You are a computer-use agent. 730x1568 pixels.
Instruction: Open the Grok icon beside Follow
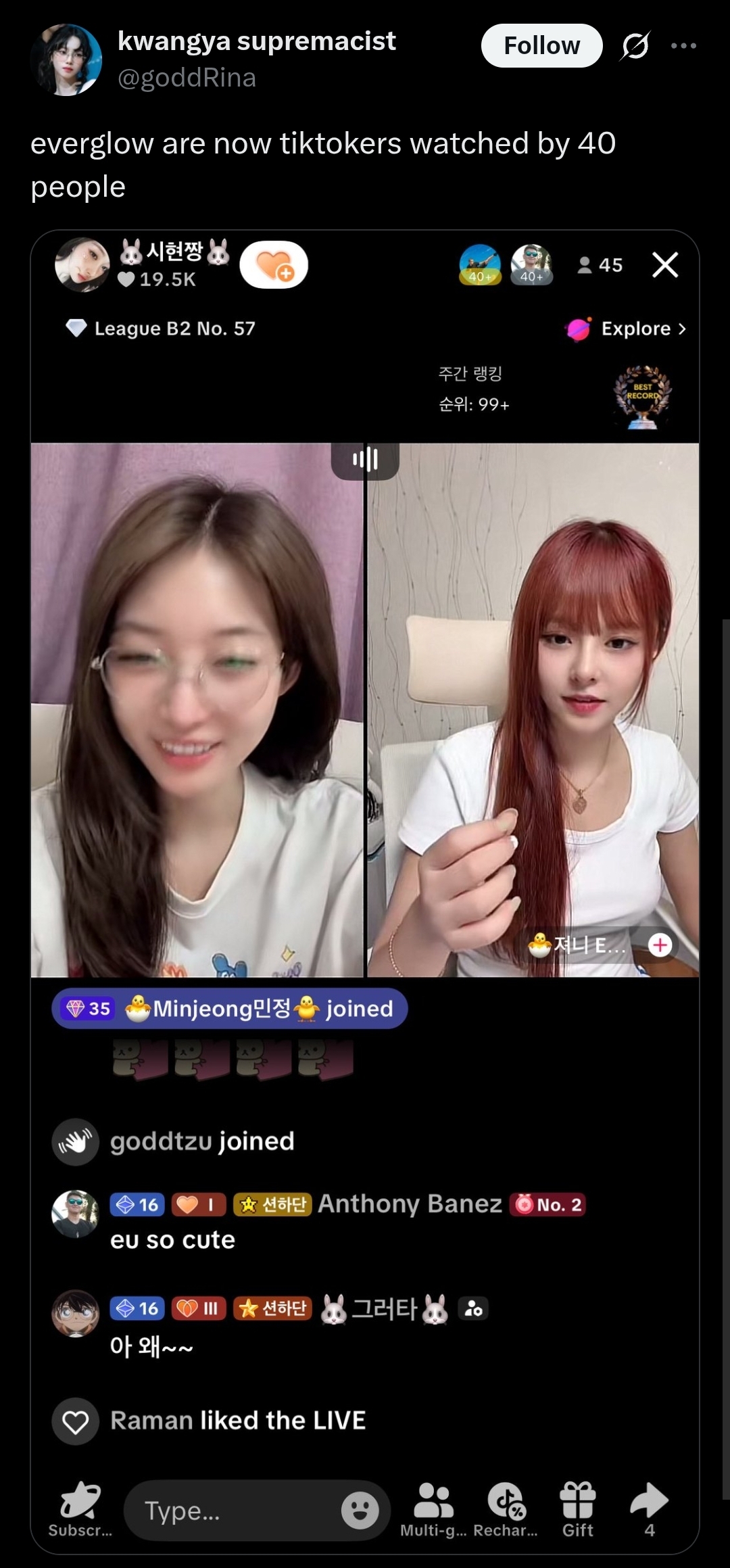tap(635, 45)
